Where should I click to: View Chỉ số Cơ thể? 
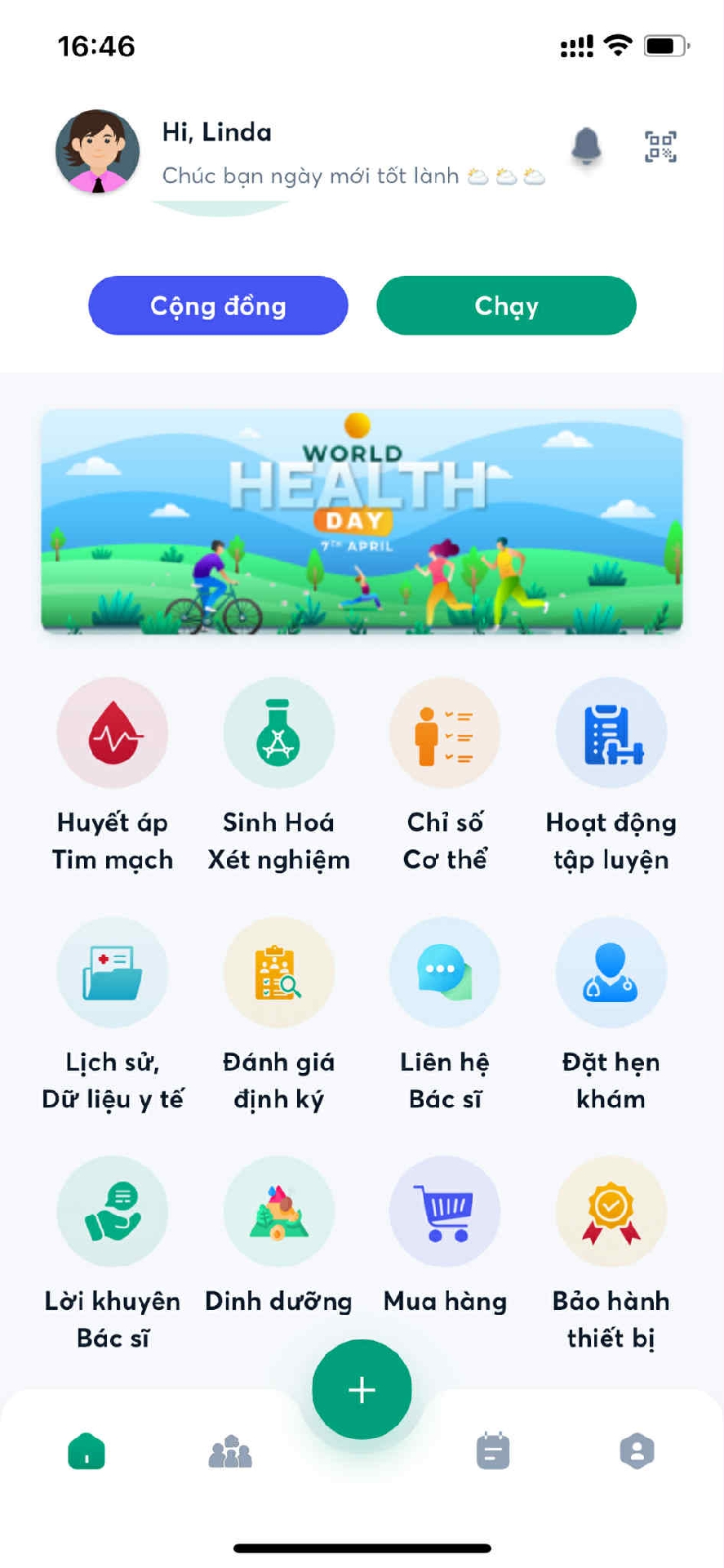(445, 733)
